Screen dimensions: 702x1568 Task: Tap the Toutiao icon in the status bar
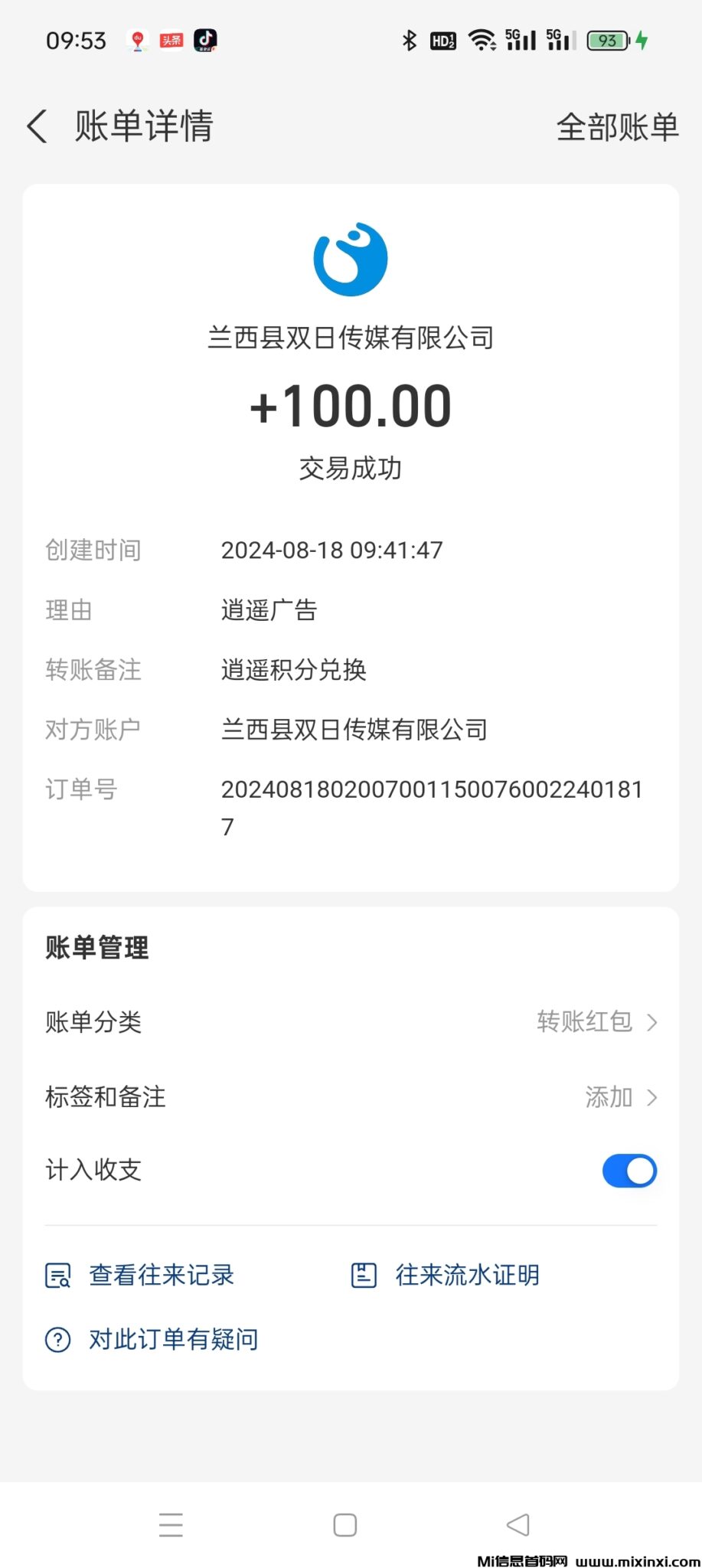pos(171,39)
